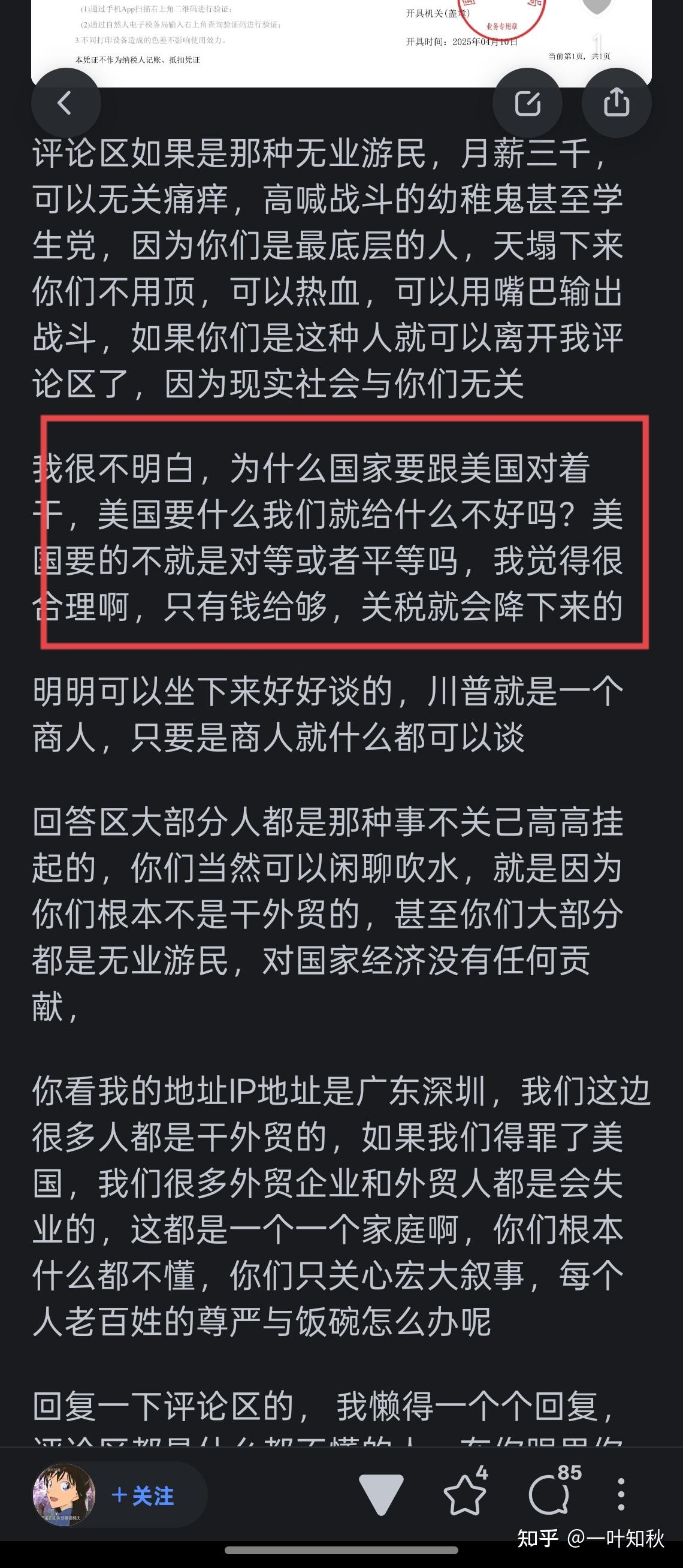Open the edit/write answer icon

click(527, 103)
